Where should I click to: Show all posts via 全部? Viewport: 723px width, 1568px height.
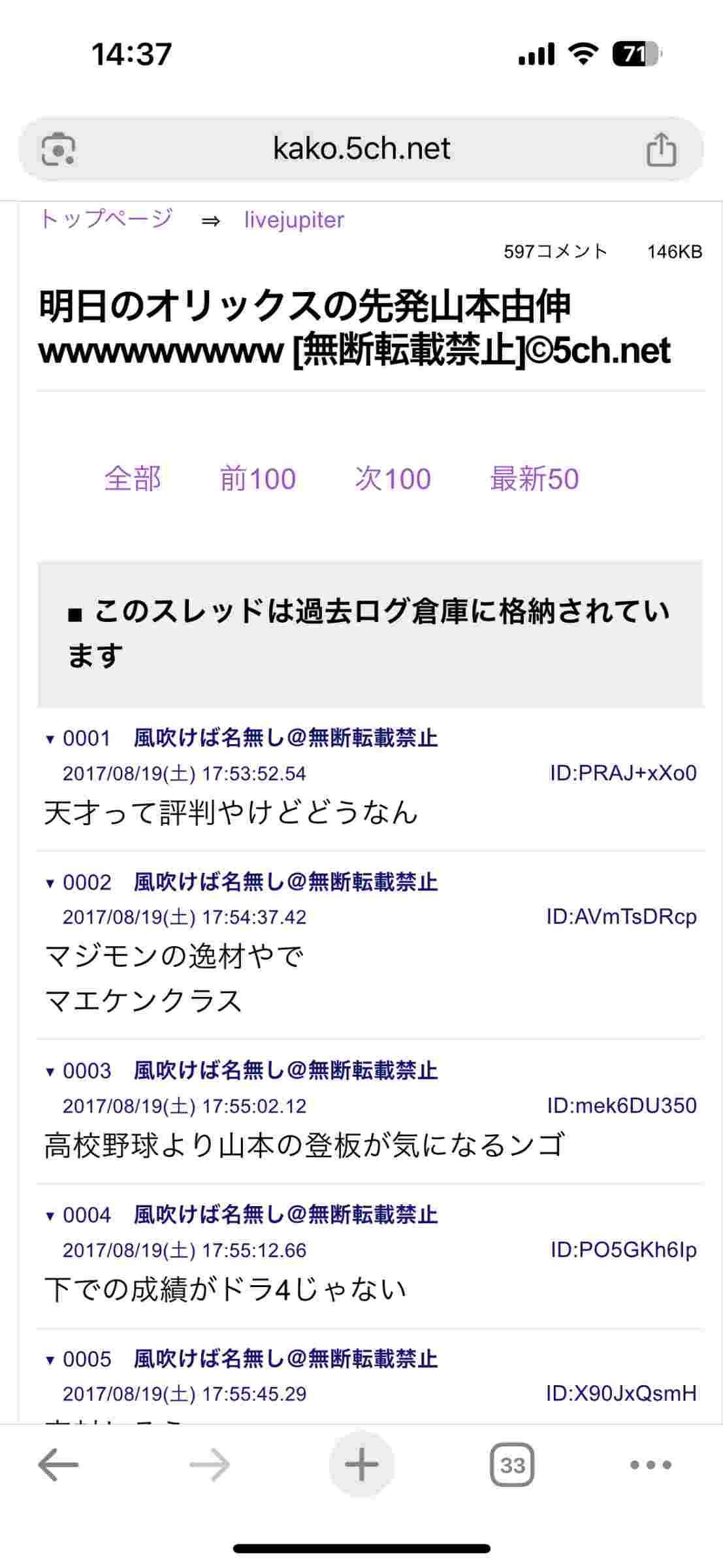pyautogui.click(x=133, y=479)
